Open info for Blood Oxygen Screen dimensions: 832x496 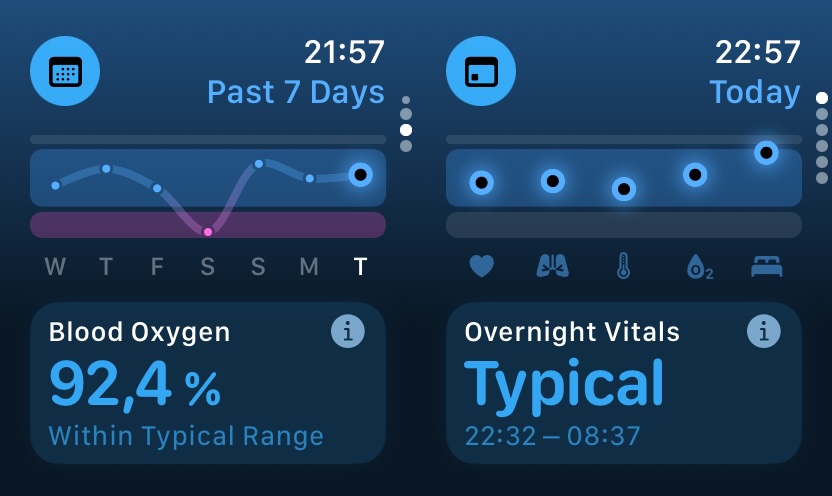click(347, 332)
